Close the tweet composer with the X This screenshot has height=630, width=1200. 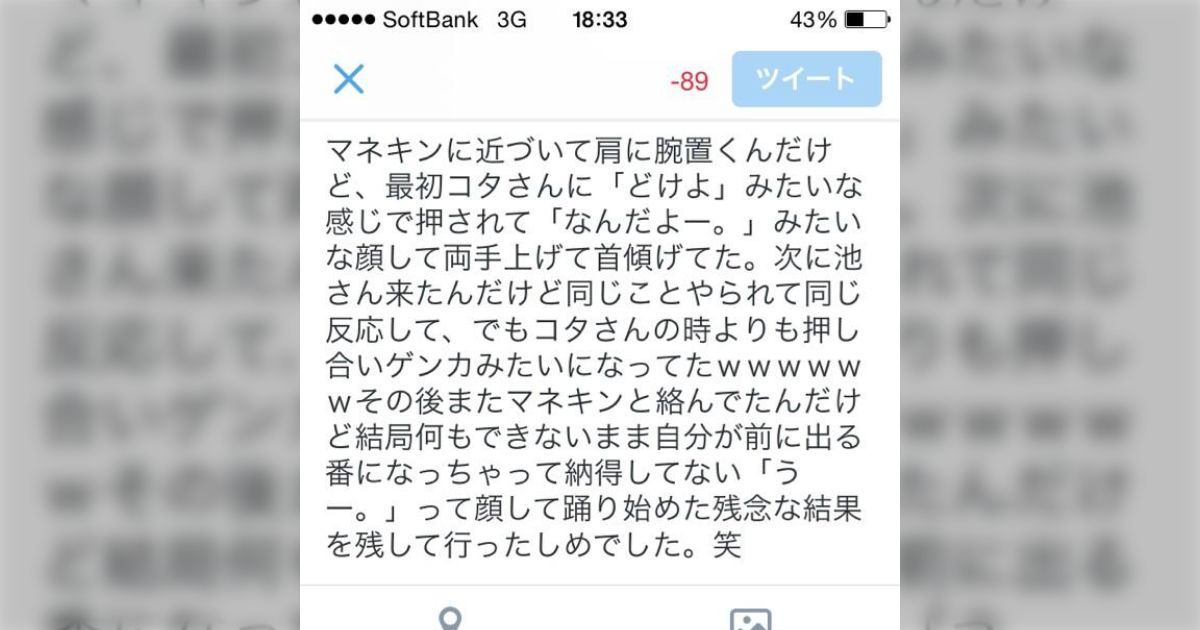click(x=348, y=79)
